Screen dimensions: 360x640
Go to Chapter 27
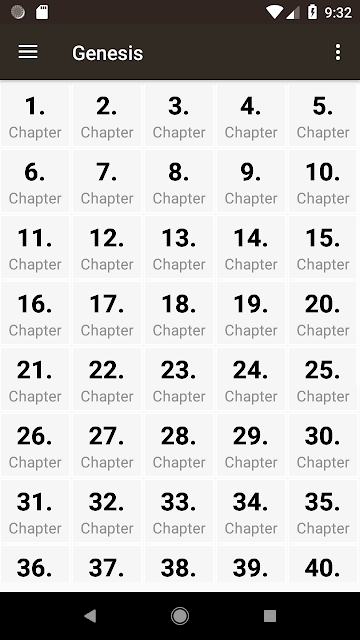pyautogui.click(x=107, y=445)
